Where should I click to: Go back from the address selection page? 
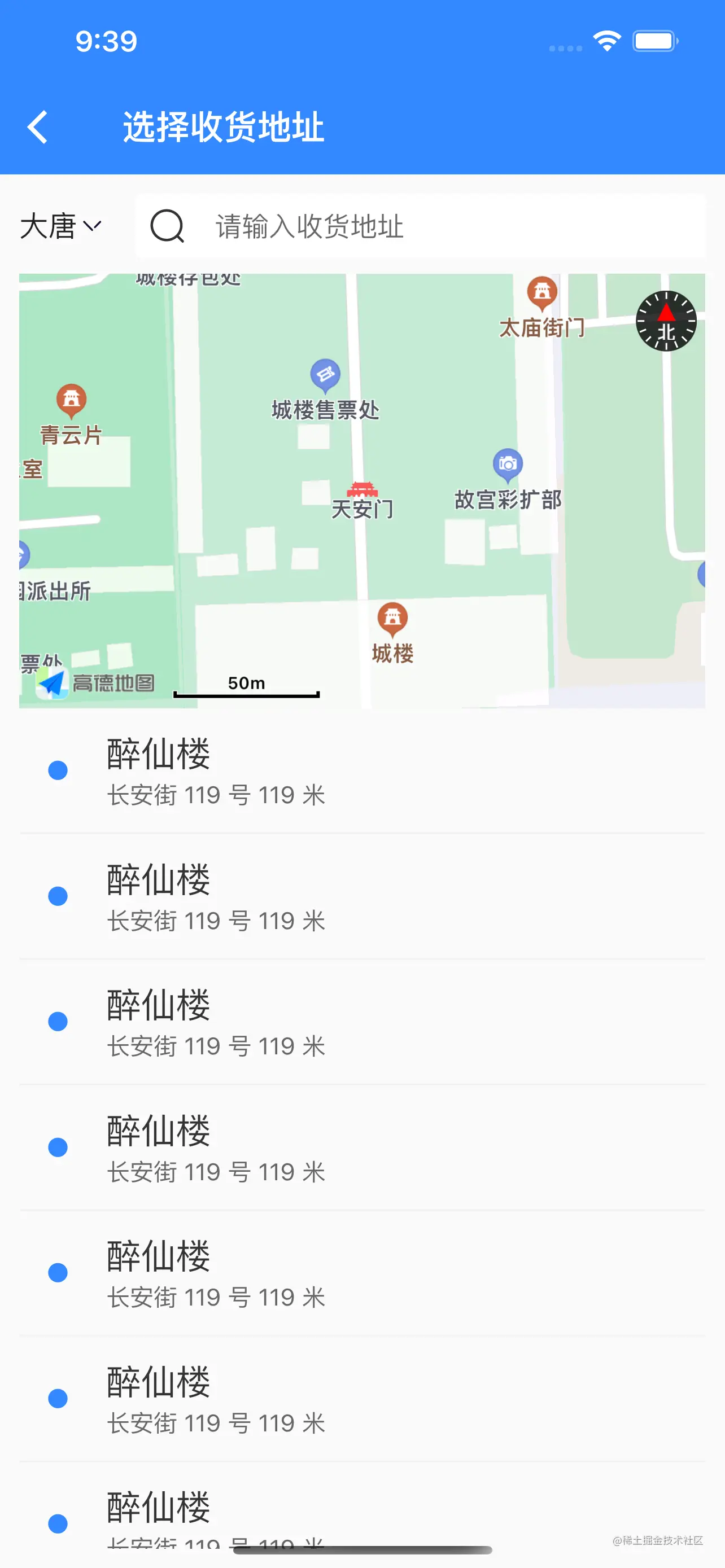(x=38, y=127)
